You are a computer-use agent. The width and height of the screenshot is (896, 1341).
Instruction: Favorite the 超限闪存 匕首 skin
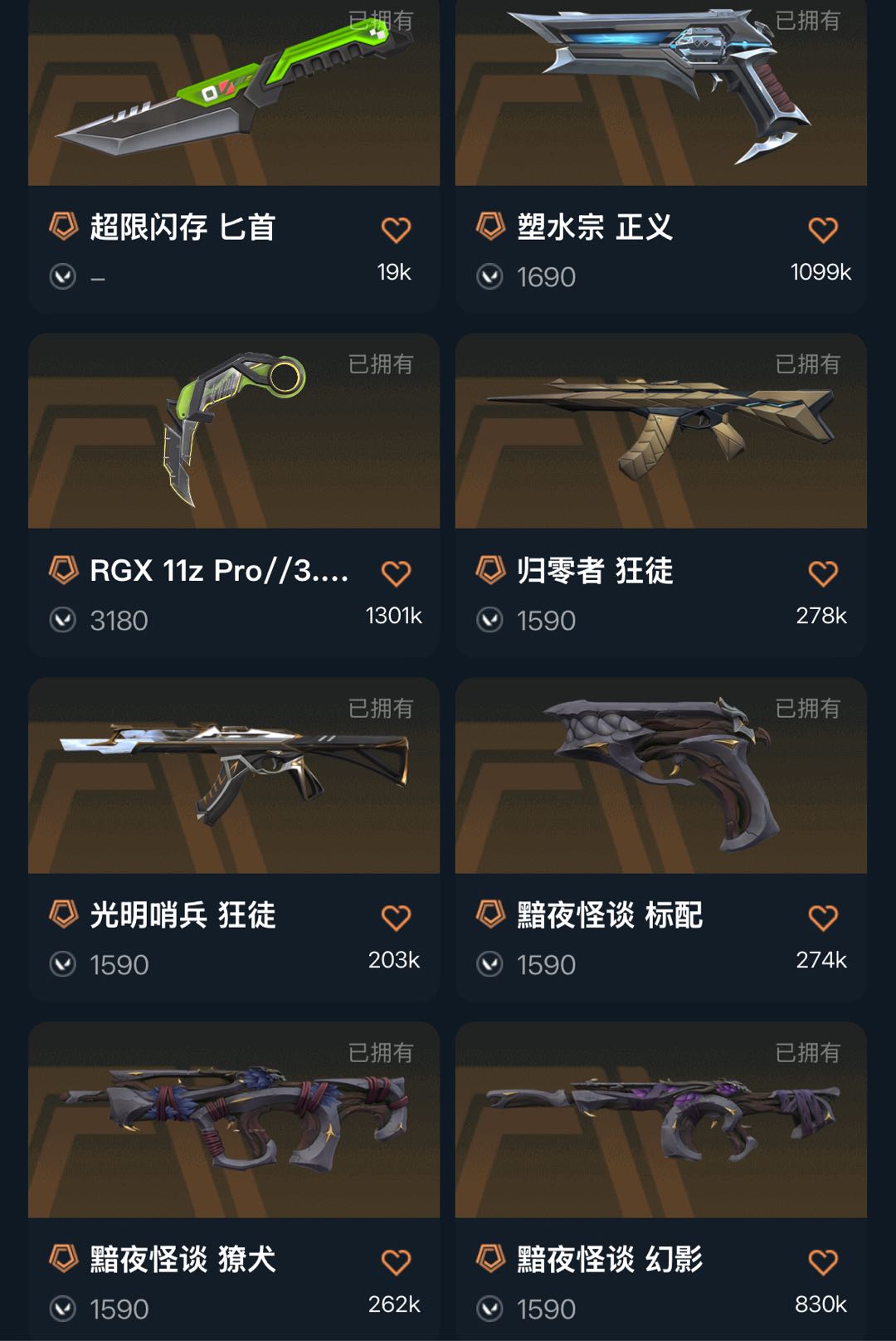point(396,230)
